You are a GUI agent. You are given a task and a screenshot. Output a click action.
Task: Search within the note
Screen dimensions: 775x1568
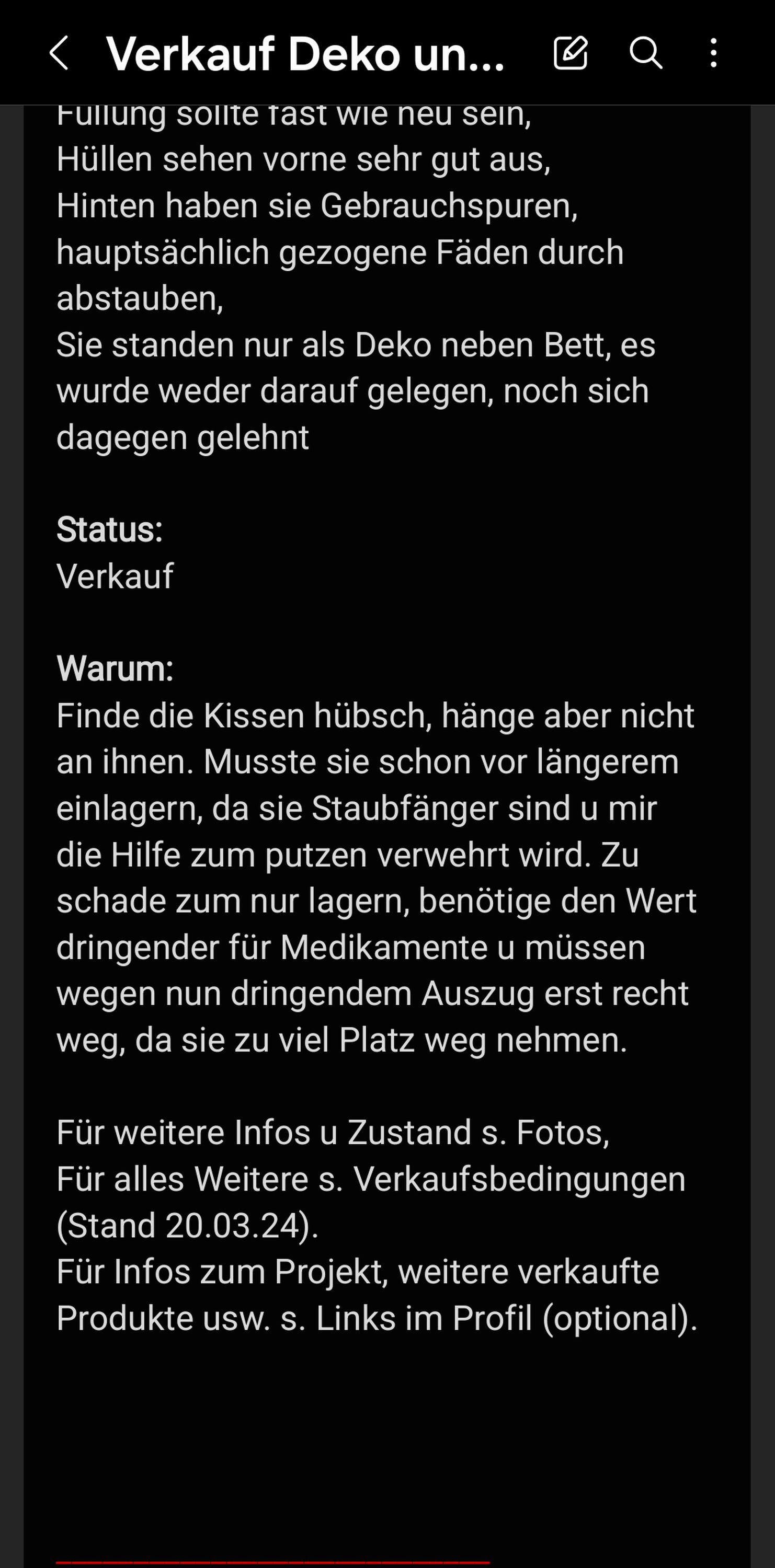[x=645, y=53]
